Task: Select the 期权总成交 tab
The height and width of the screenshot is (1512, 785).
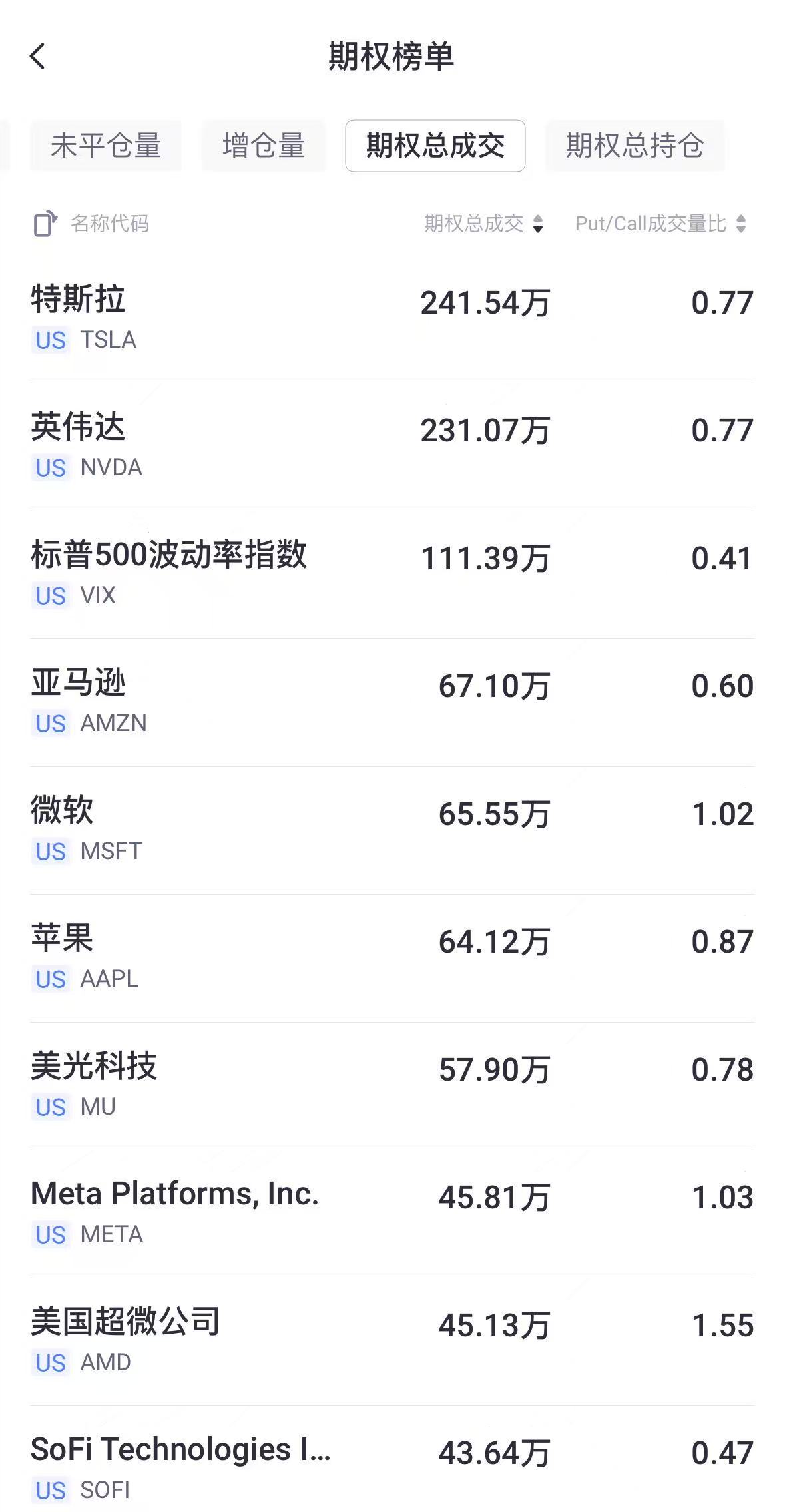Action: coord(435,146)
